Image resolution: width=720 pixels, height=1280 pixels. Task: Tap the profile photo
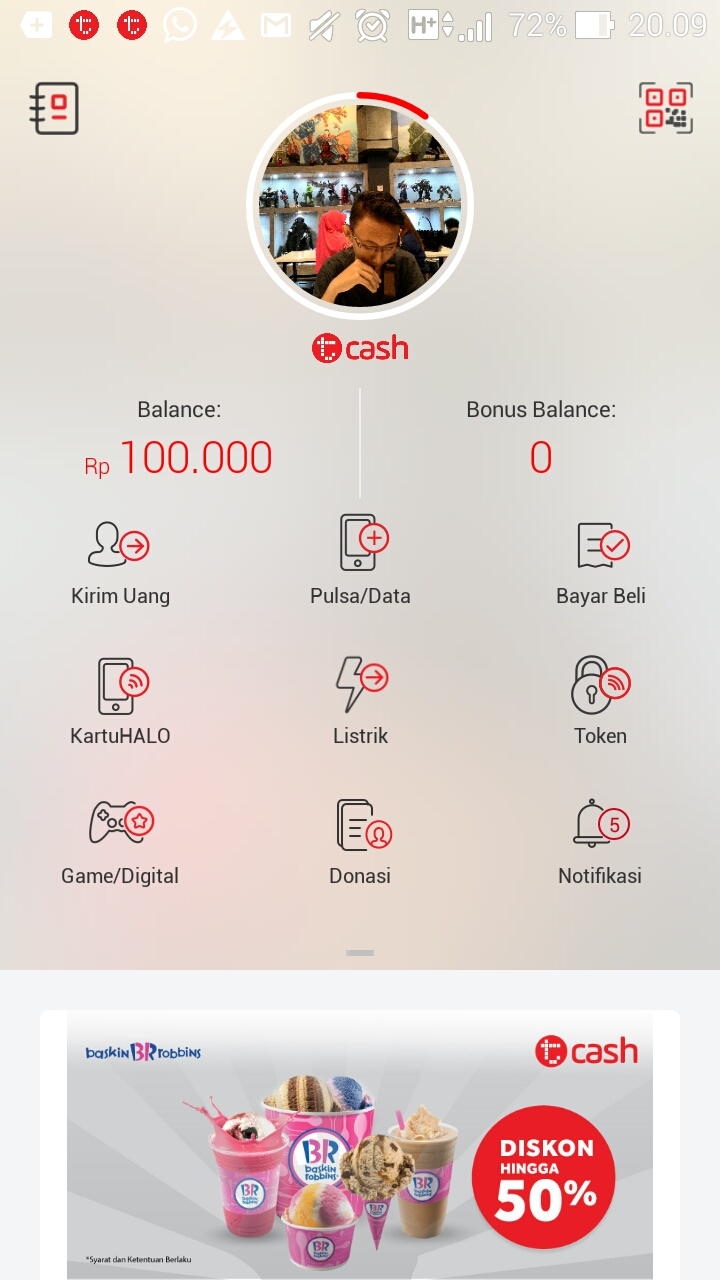[360, 206]
